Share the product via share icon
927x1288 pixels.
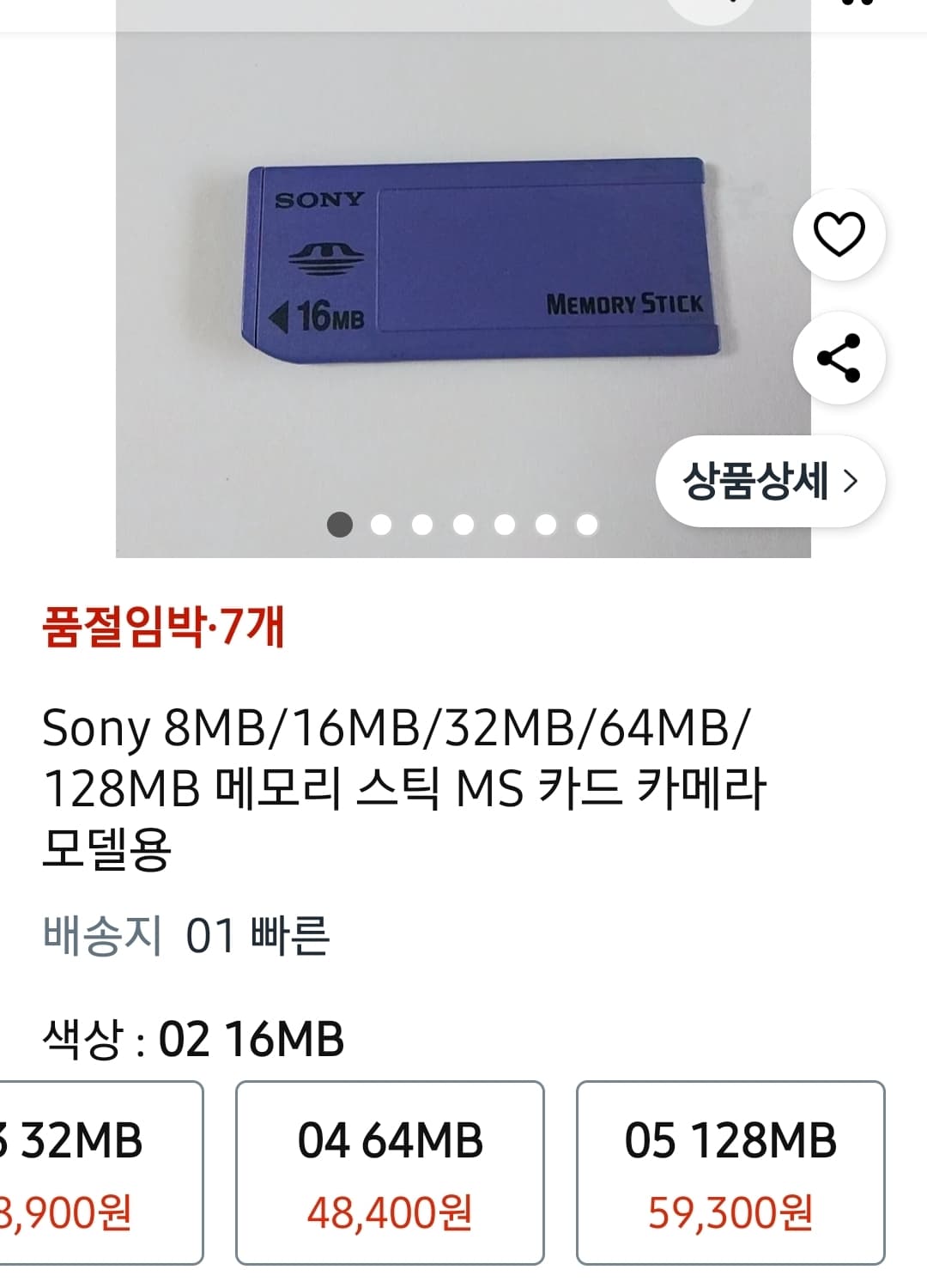(x=839, y=360)
